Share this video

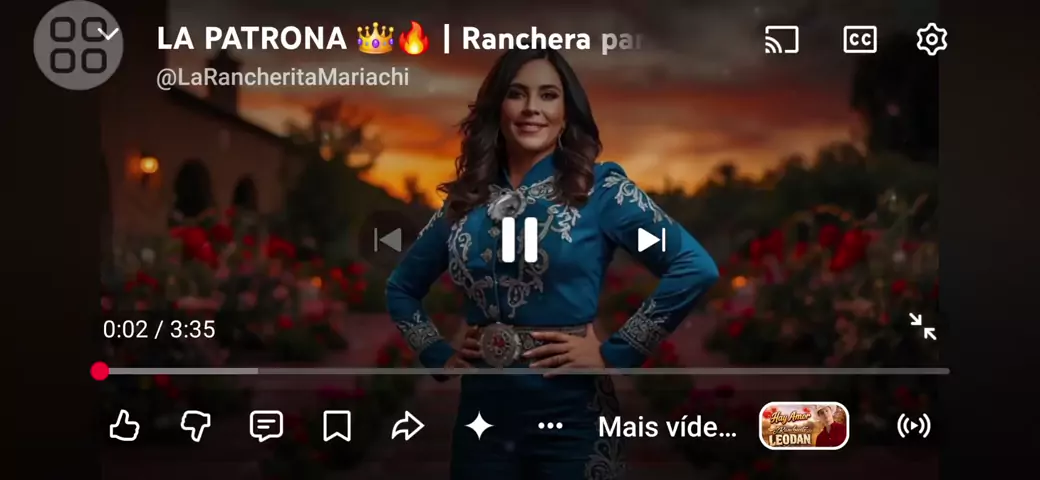(x=408, y=426)
